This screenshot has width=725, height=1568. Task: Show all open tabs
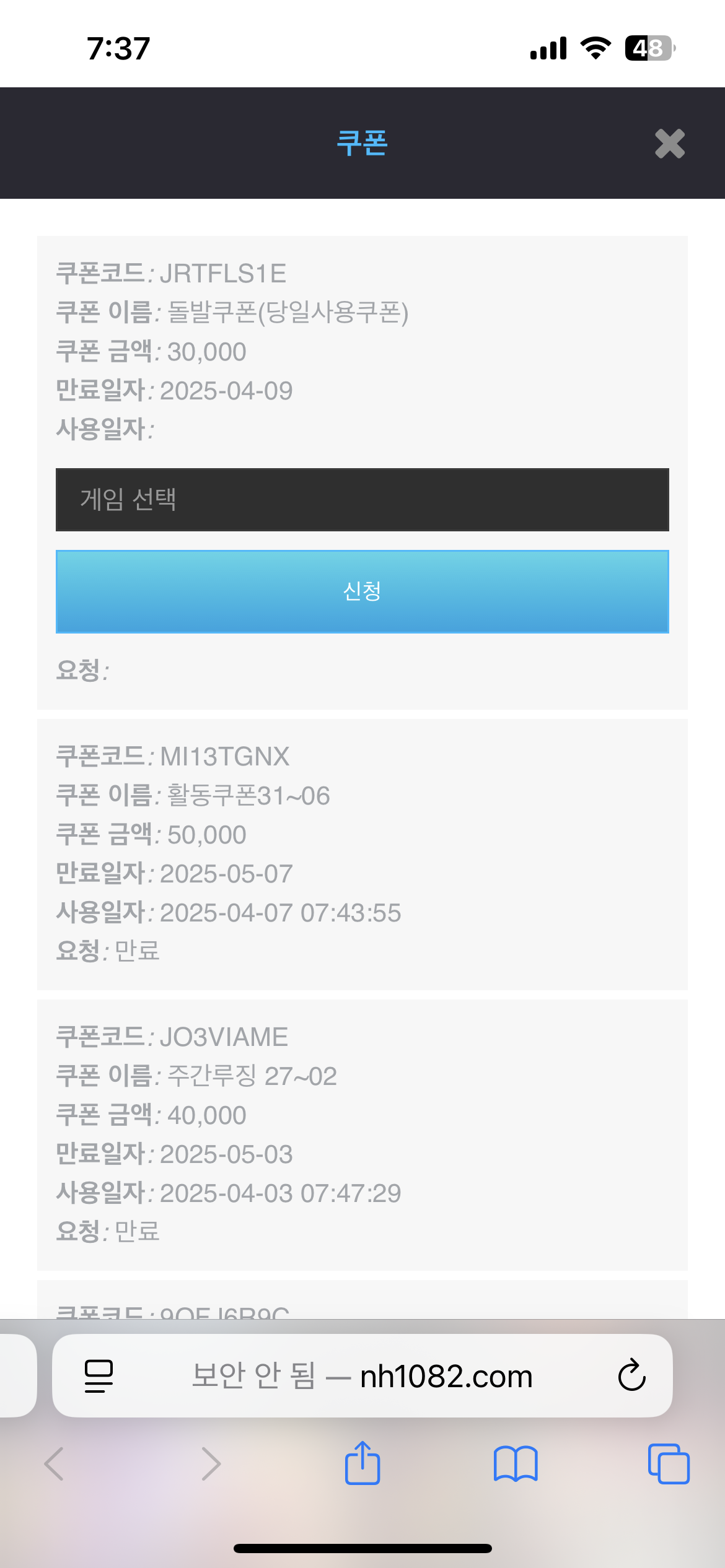668,1464
